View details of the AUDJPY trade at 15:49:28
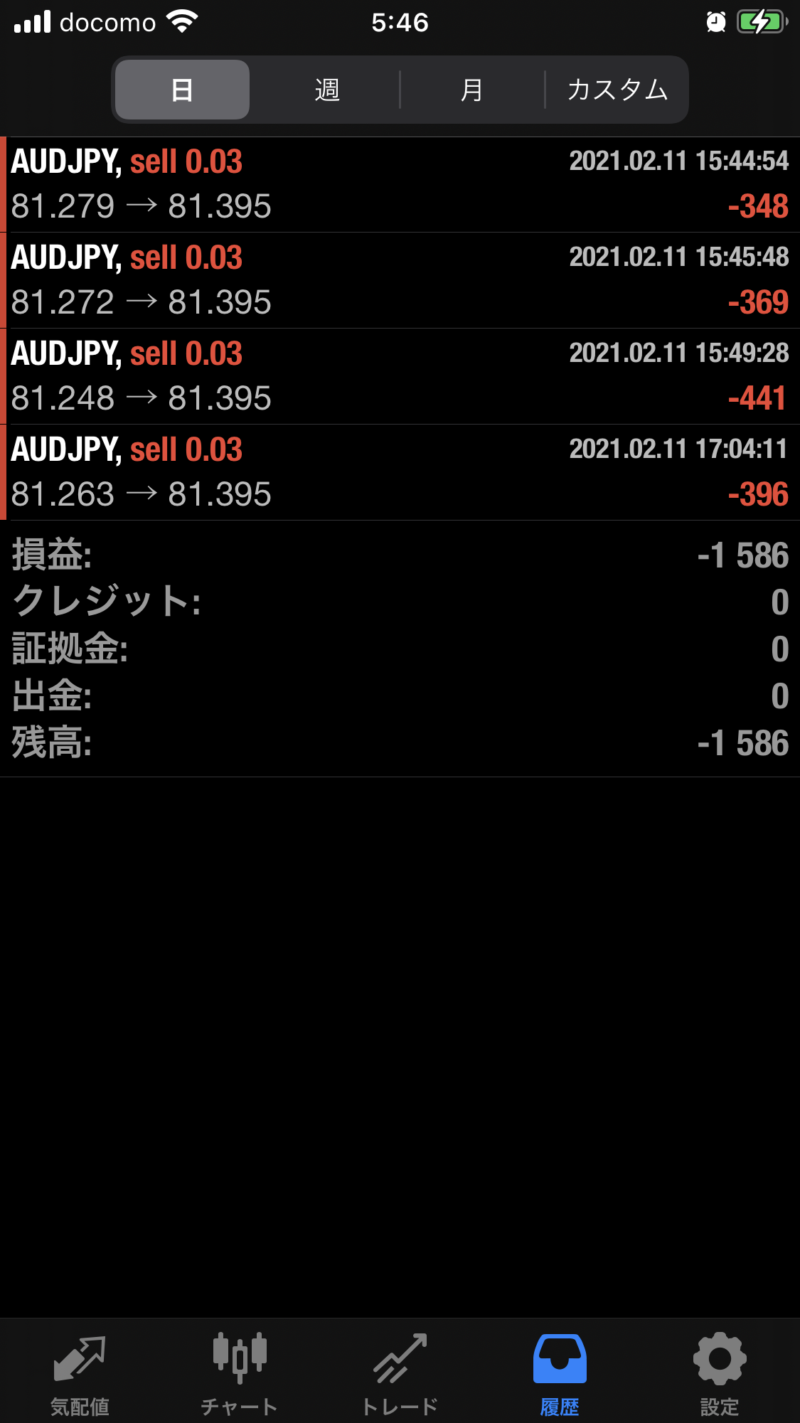The width and height of the screenshot is (800, 1423). coord(400,377)
